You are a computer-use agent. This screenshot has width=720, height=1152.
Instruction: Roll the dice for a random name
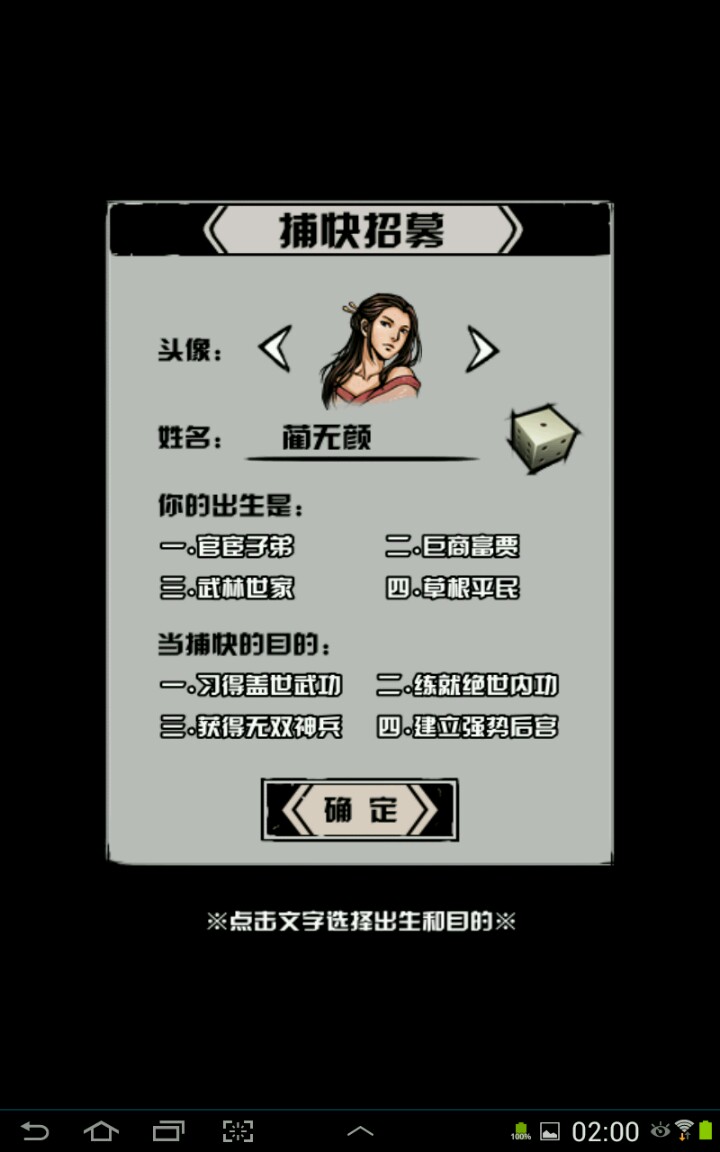pos(543,438)
